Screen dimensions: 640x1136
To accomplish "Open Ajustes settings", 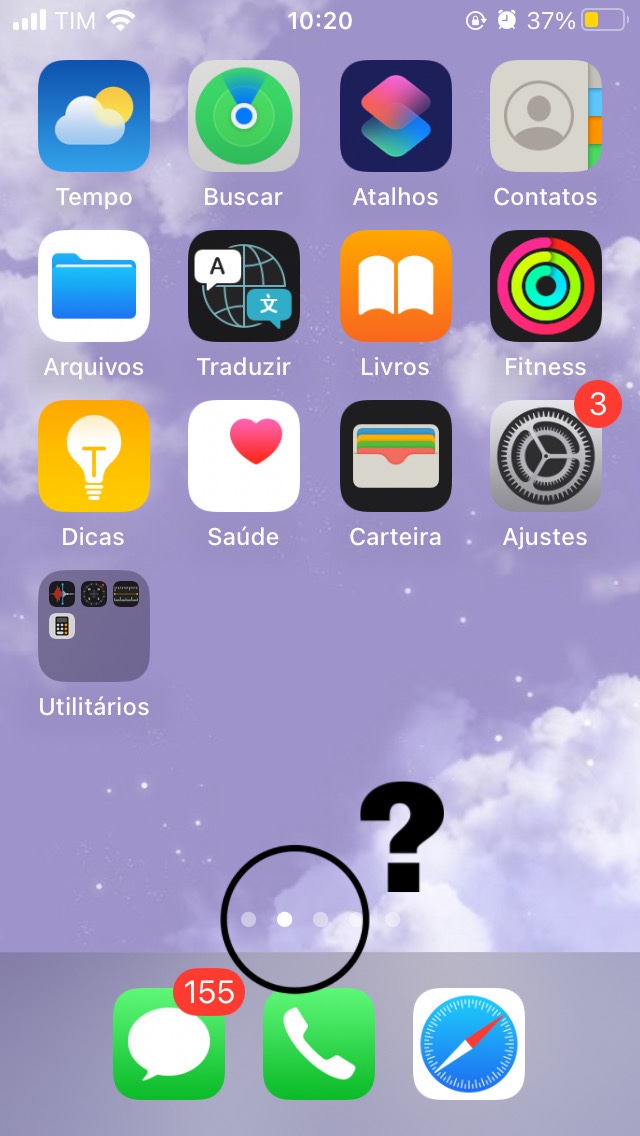I will (x=545, y=456).
